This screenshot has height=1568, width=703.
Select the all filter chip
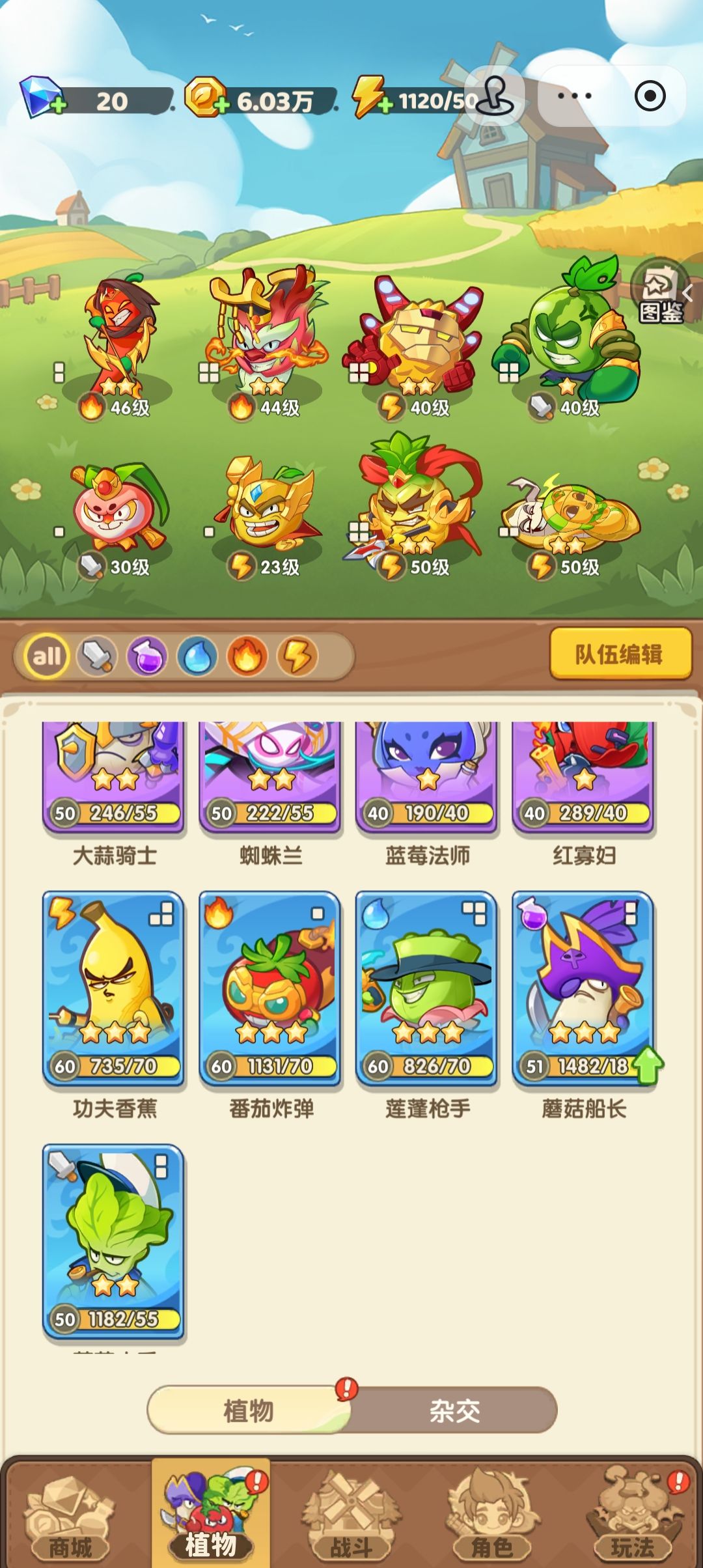[x=47, y=656]
